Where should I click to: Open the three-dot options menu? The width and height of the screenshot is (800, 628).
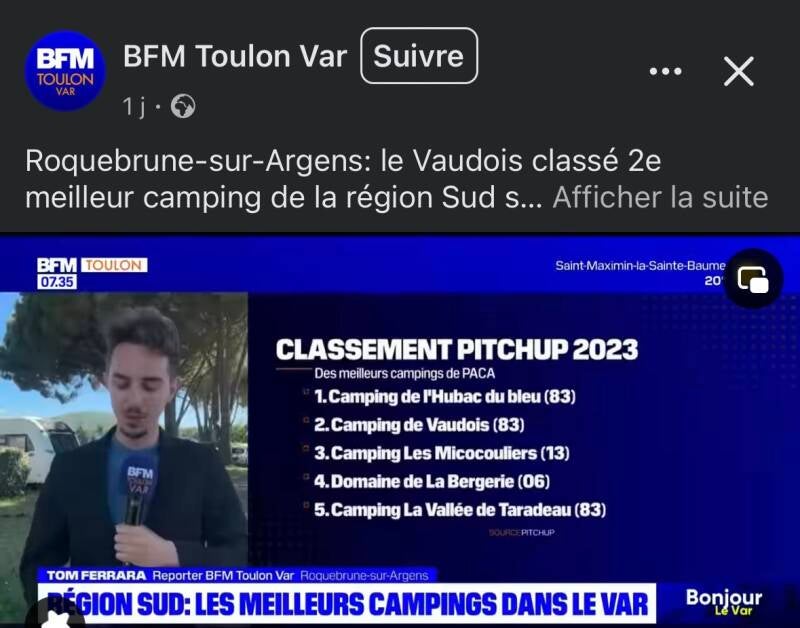(x=665, y=71)
